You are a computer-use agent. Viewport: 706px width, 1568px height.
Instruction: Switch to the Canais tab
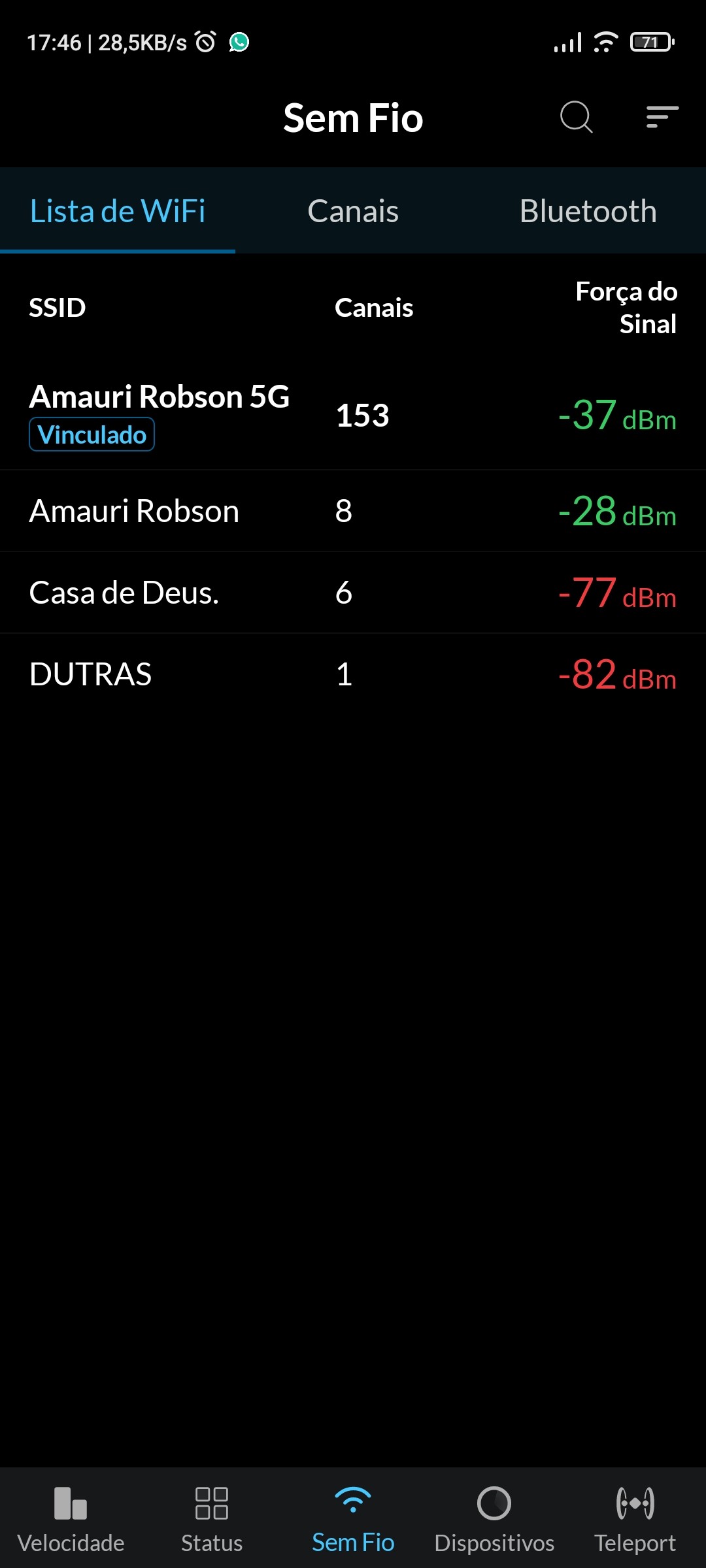pos(353,211)
